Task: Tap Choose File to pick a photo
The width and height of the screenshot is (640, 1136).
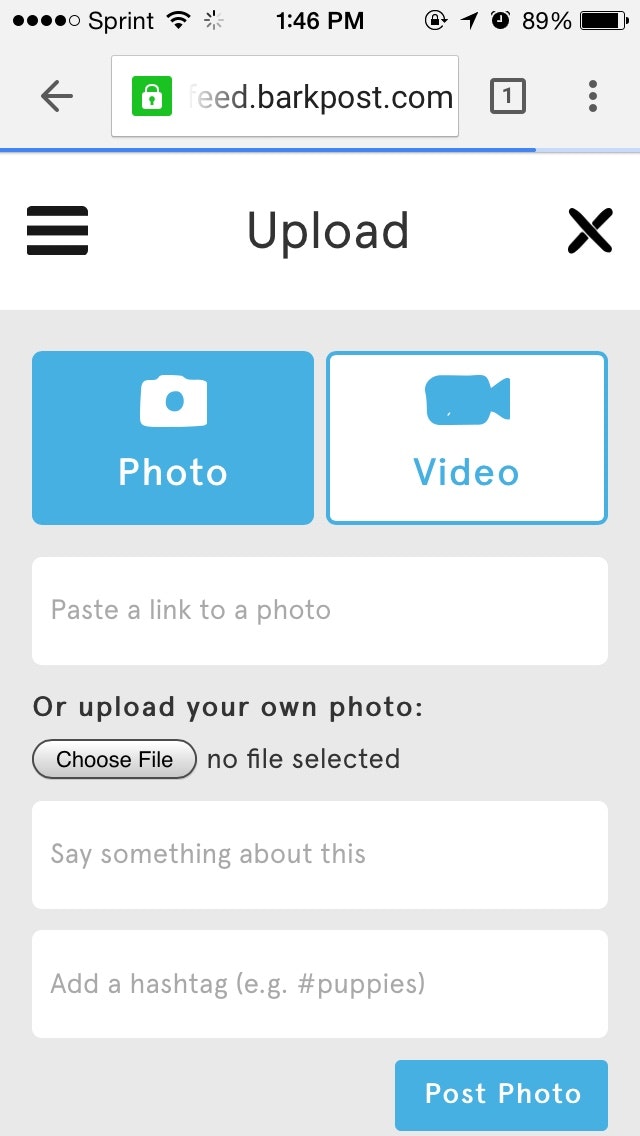Action: click(x=114, y=759)
